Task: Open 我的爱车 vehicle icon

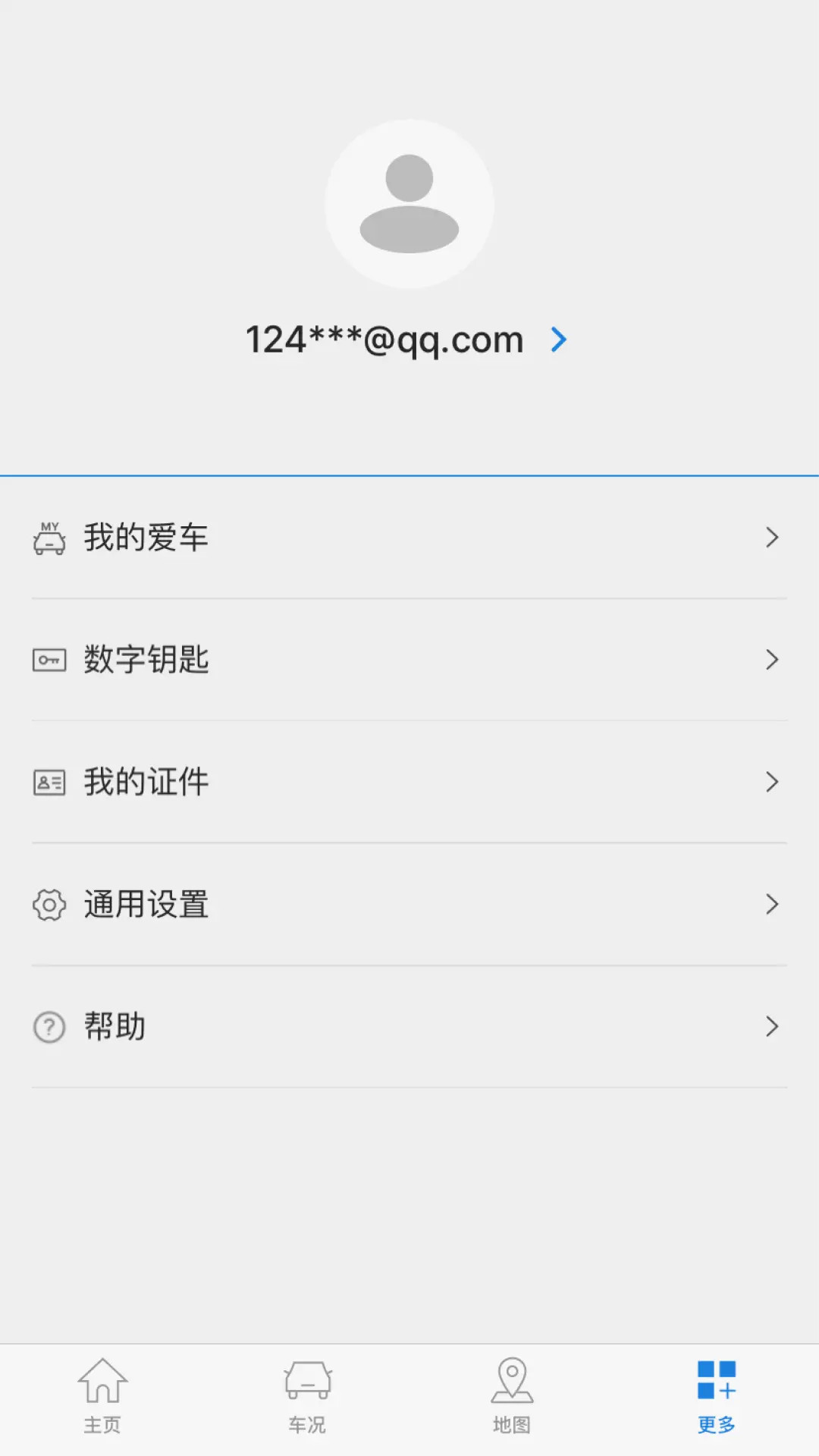Action: 49,538
